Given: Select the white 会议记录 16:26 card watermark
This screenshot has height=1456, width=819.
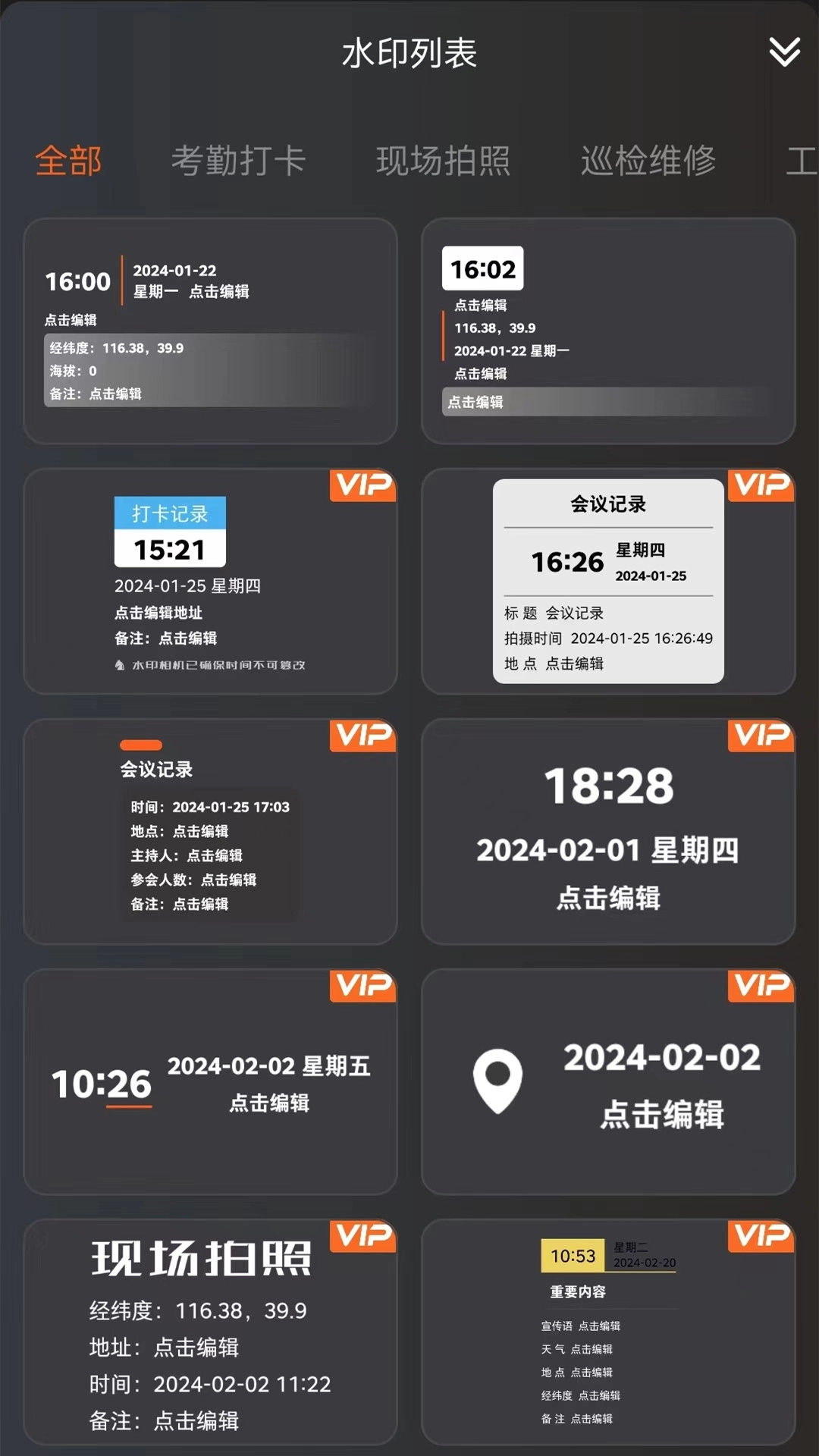Looking at the screenshot, I should tap(608, 582).
